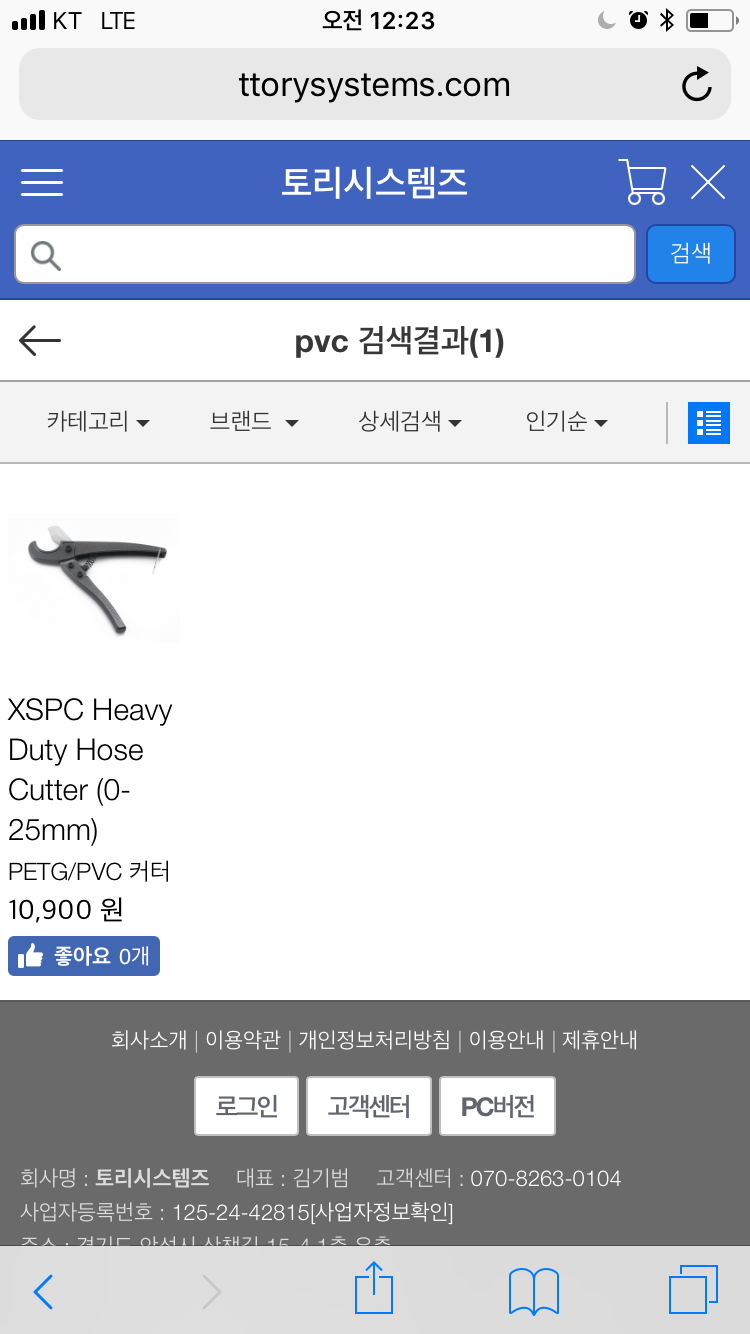750x1334 pixels.
Task: Open the hamburger menu
Action: point(42,182)
